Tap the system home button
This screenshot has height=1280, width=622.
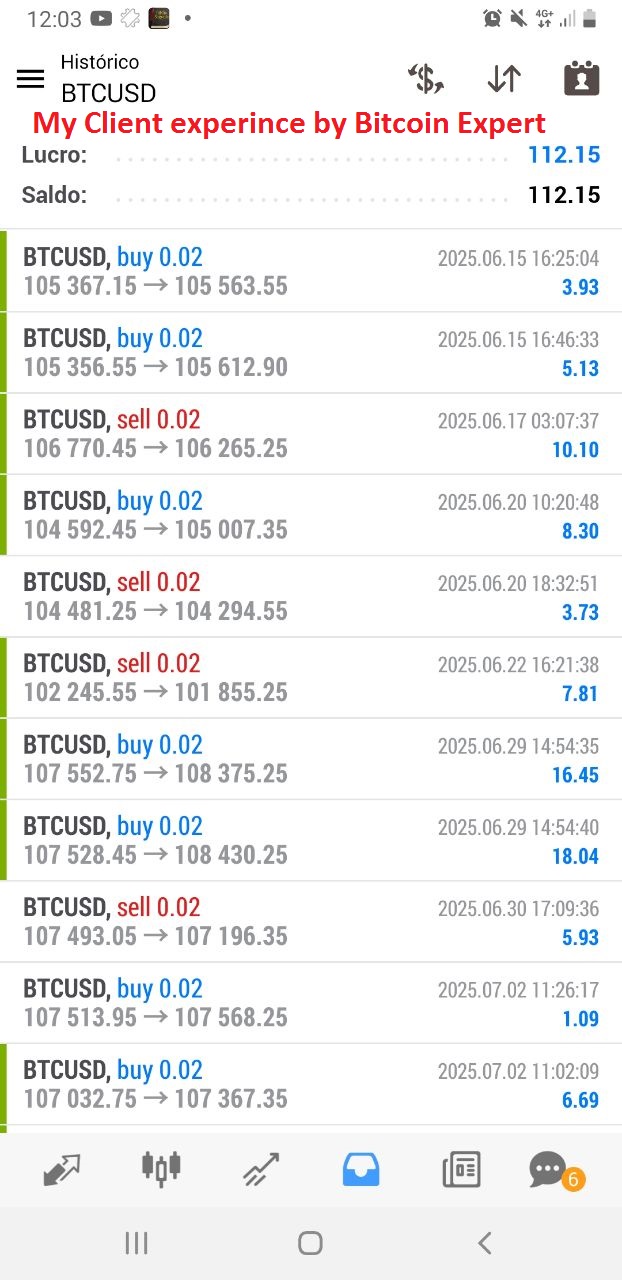pos(310,1243)
